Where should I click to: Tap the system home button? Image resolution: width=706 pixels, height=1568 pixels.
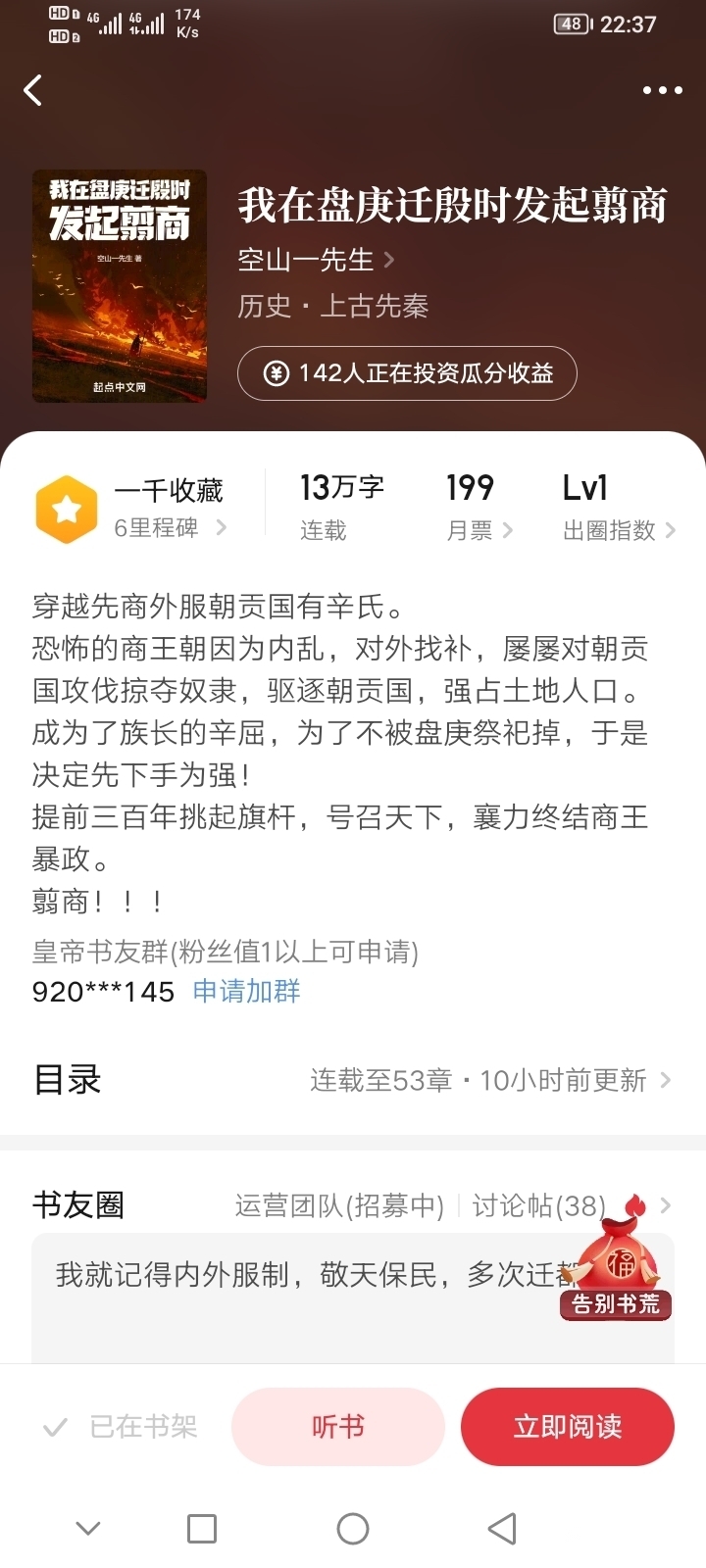pos(353,1529)
